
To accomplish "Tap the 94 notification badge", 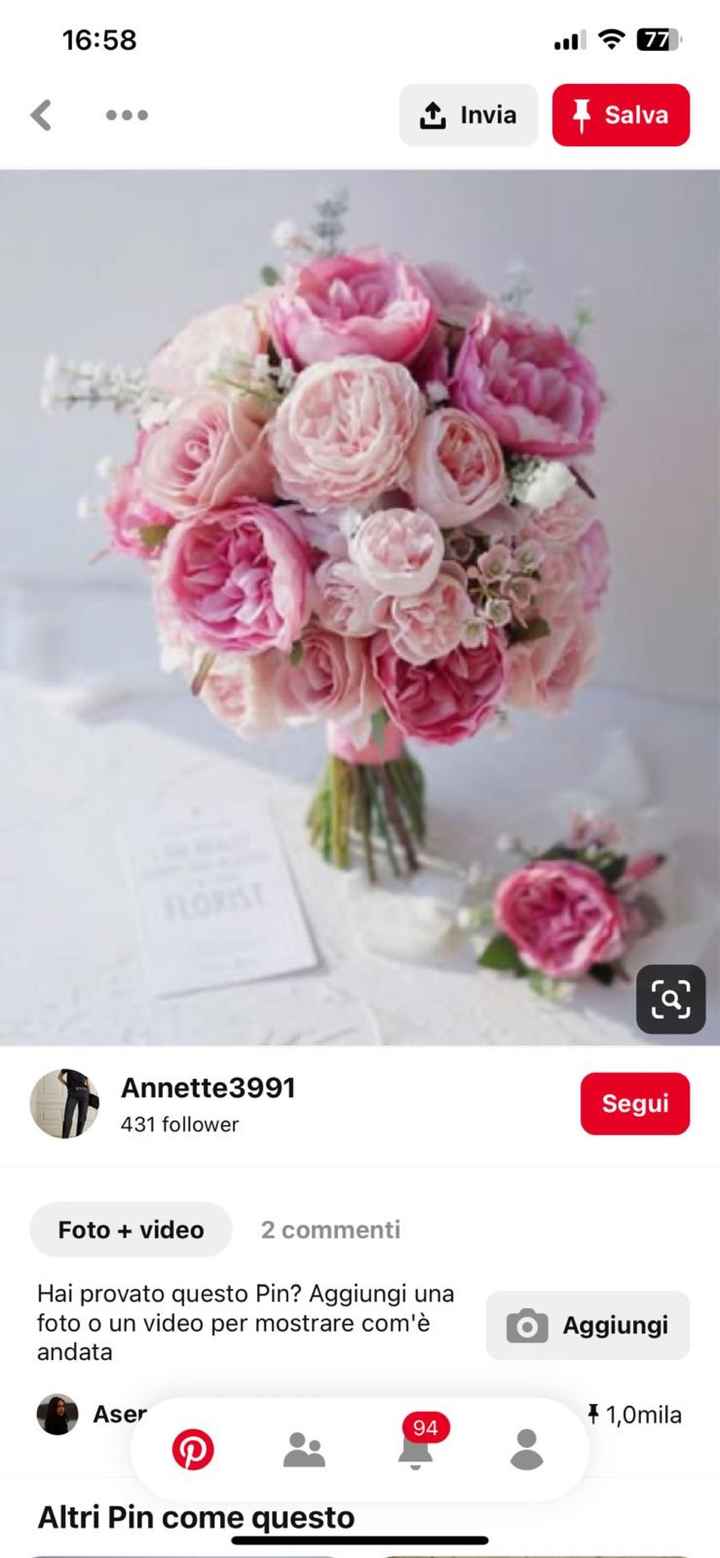I will 424,1427.
